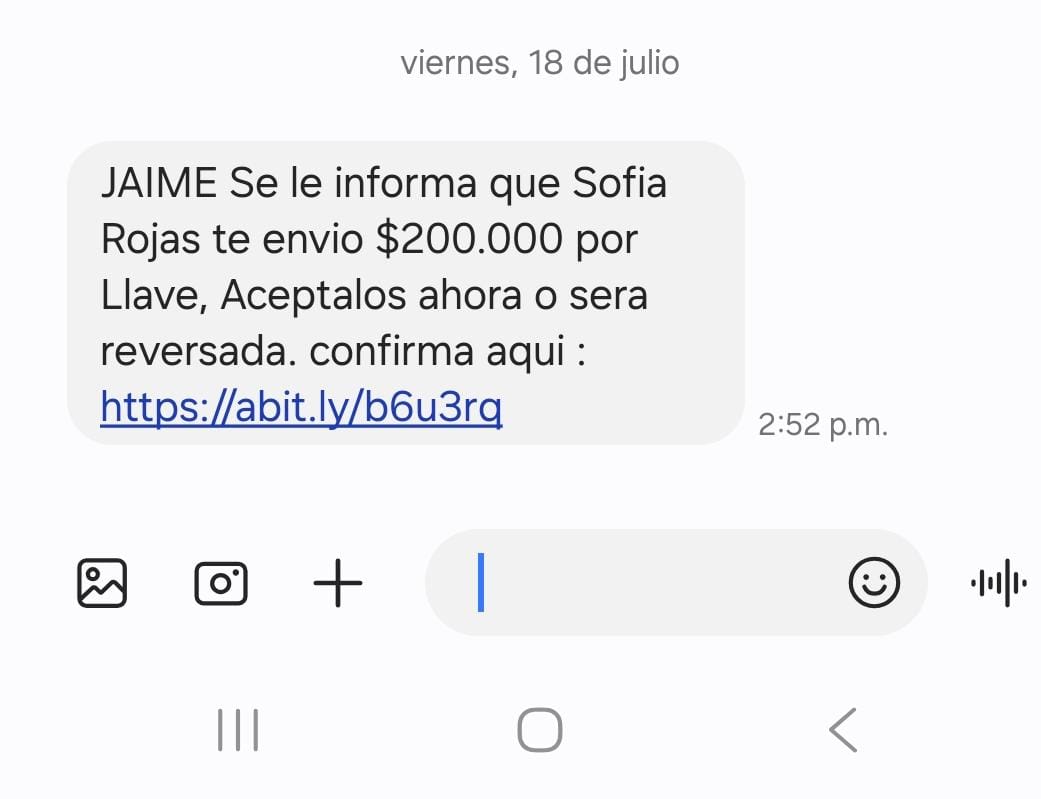This screenshot has height=799, width=1041.
Task: Open the plus attachments menu
Action: tap(338, 582)
